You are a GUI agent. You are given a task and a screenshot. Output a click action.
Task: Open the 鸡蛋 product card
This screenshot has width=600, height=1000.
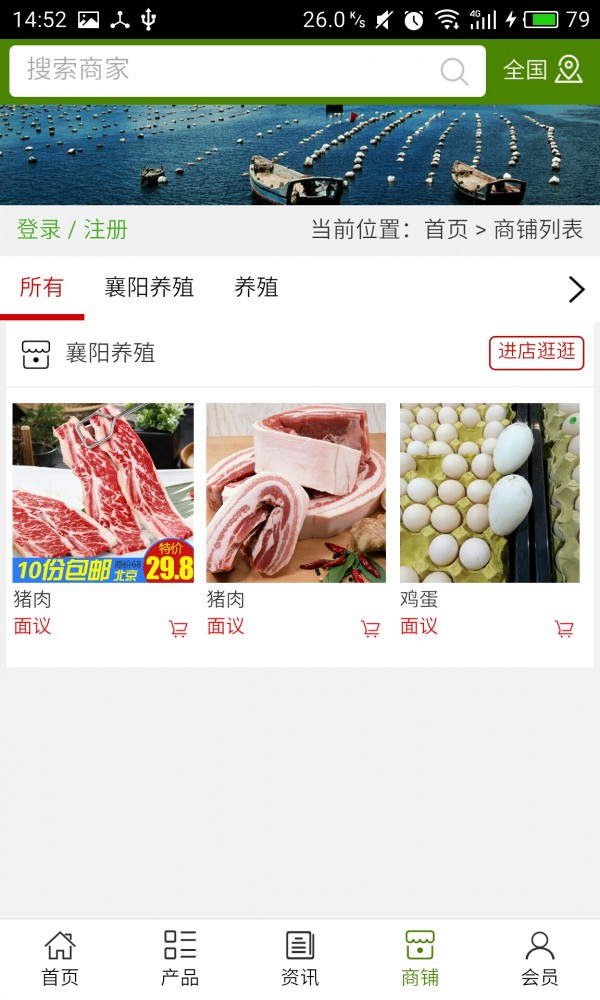[x=490, y=493]
